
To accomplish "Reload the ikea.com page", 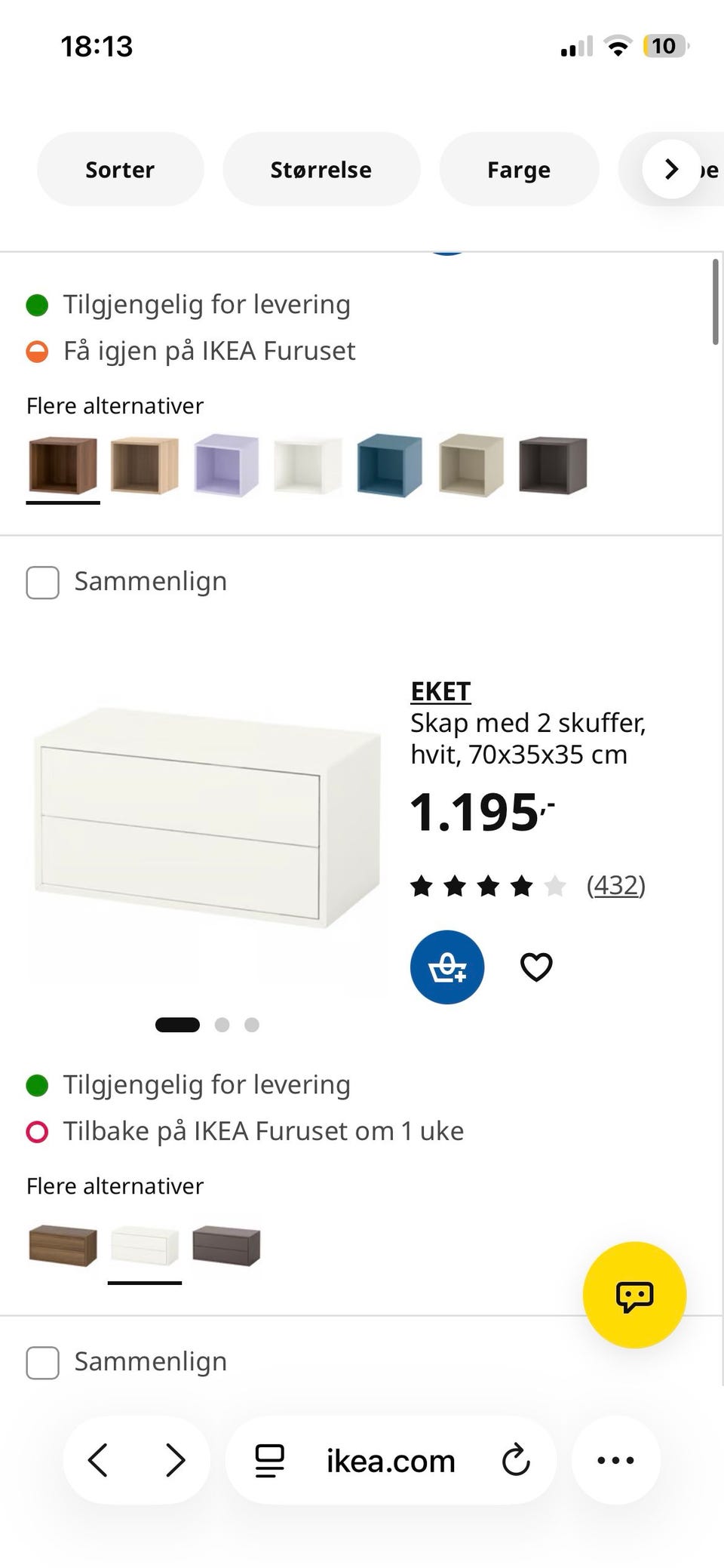I will tap(516, 1460).
